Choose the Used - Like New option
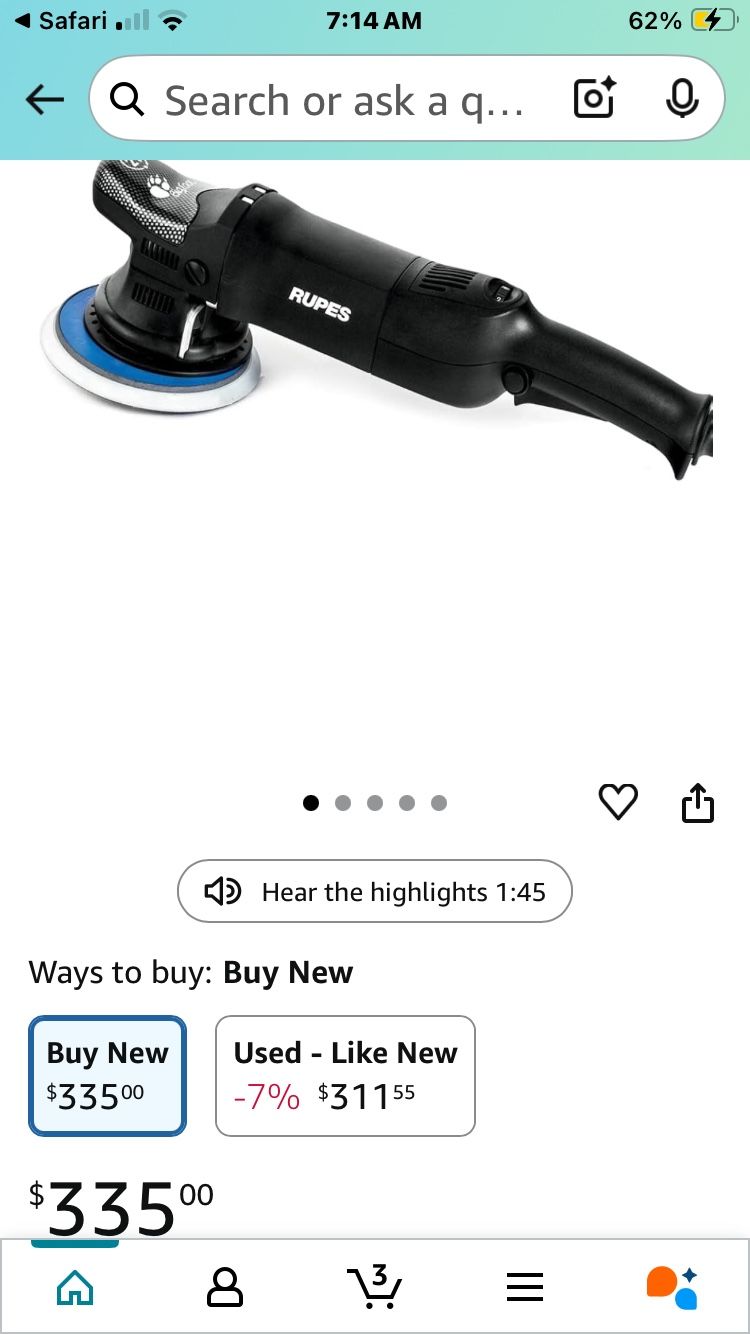This screenshot has width=750, height=1334. pos(344,1075)
